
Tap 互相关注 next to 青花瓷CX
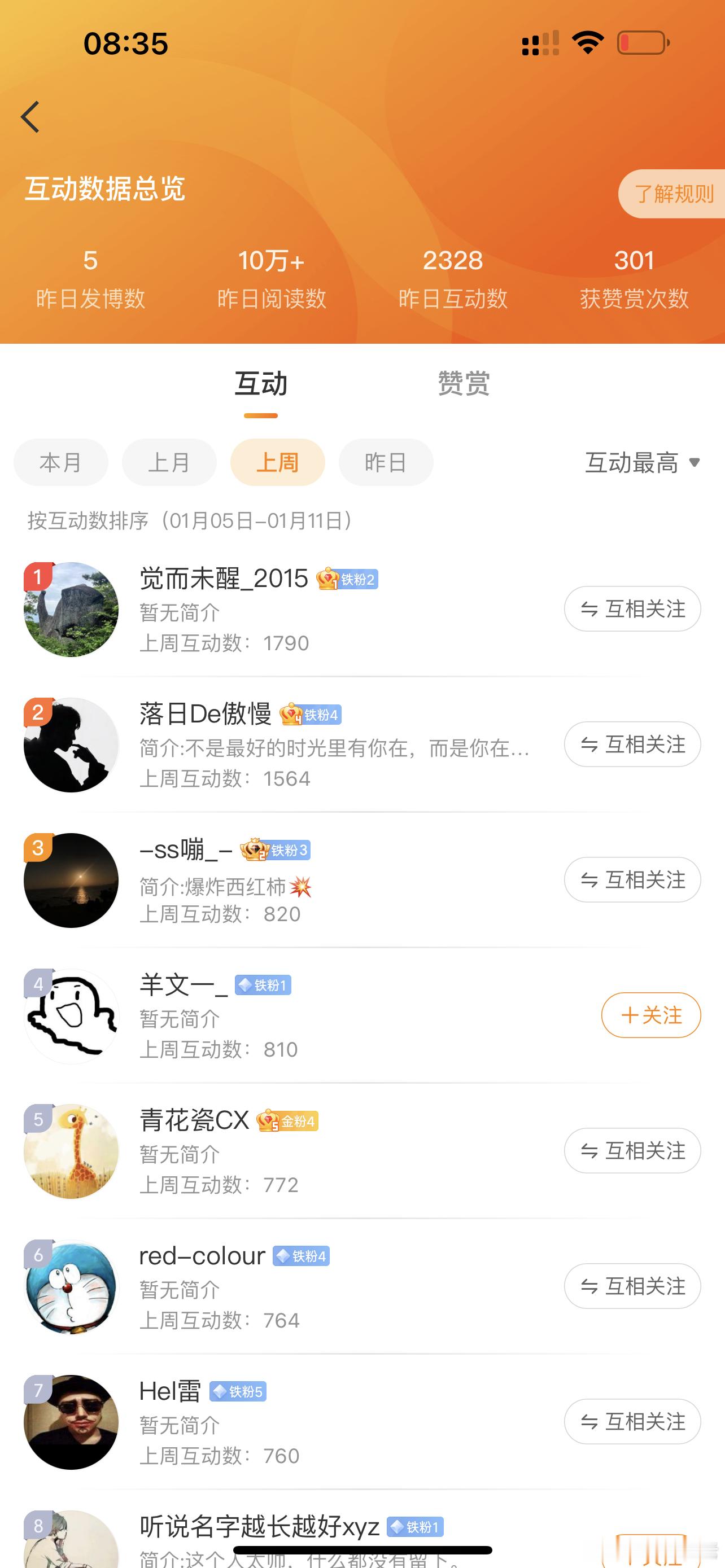[632, 1151]
